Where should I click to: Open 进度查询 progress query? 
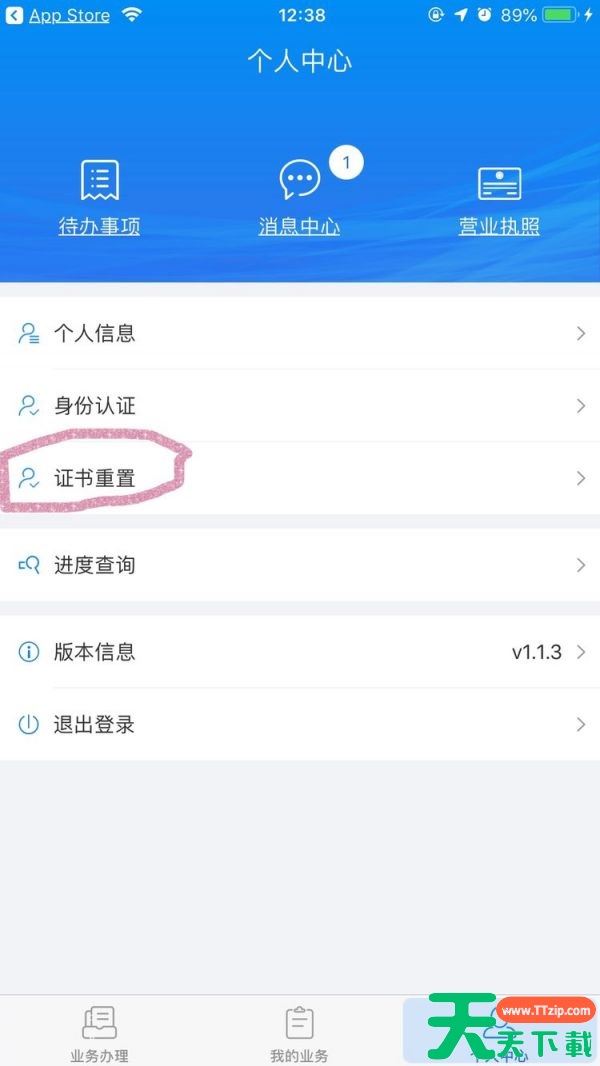(300, 565)
